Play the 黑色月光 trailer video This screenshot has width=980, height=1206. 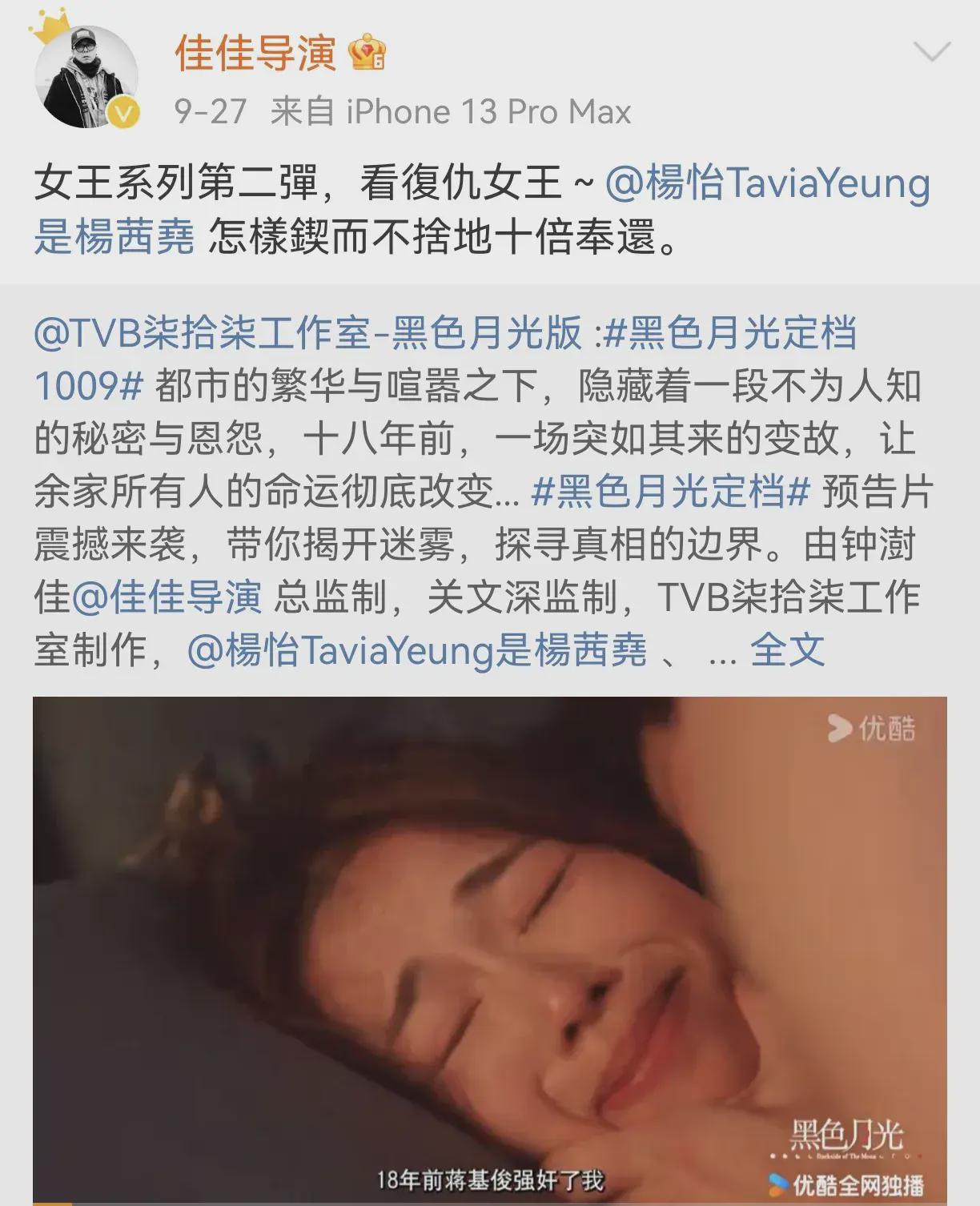click(x=489, y=950)
